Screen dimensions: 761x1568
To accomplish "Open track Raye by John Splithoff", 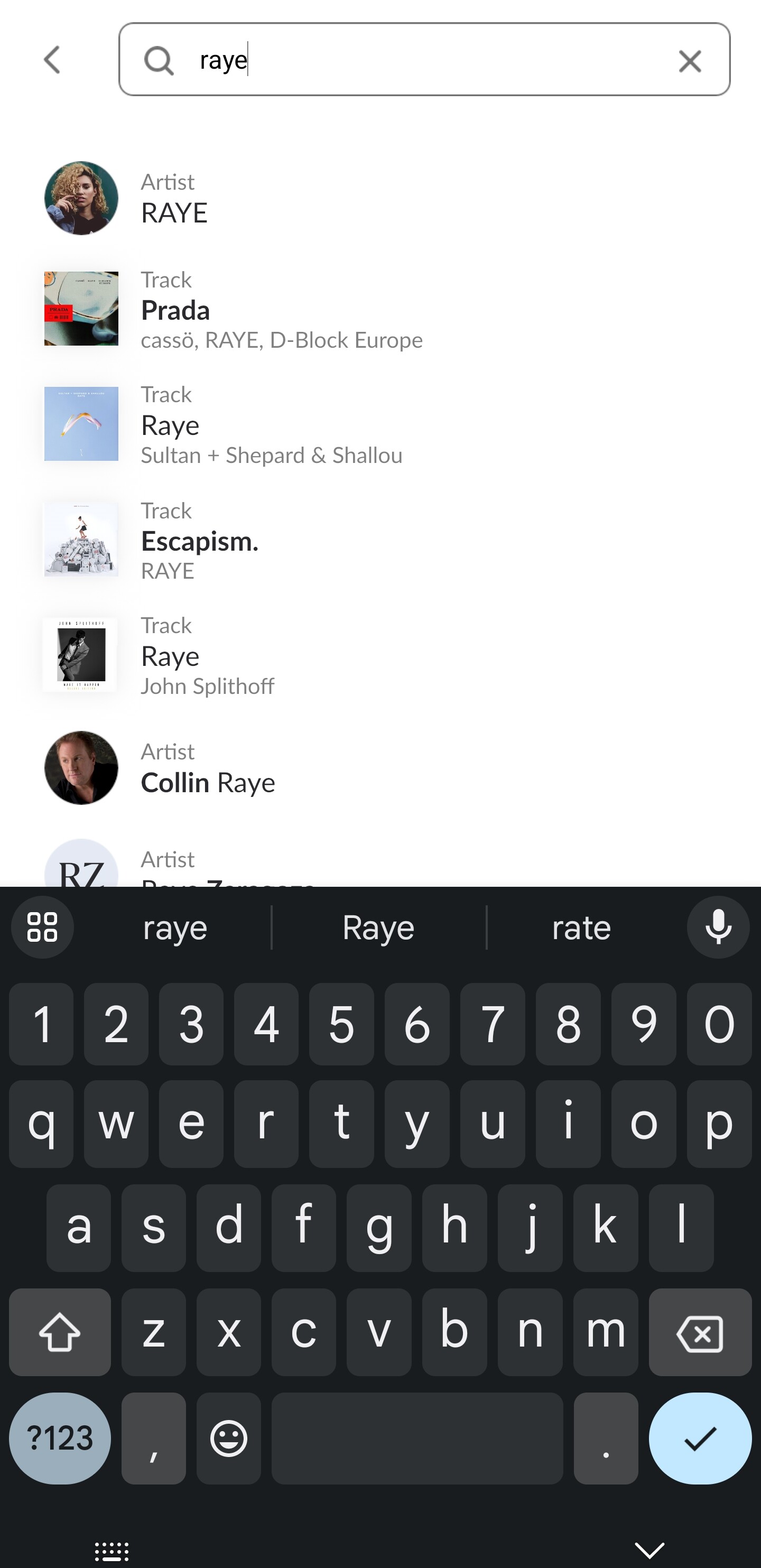I will [x=380, y=655].
